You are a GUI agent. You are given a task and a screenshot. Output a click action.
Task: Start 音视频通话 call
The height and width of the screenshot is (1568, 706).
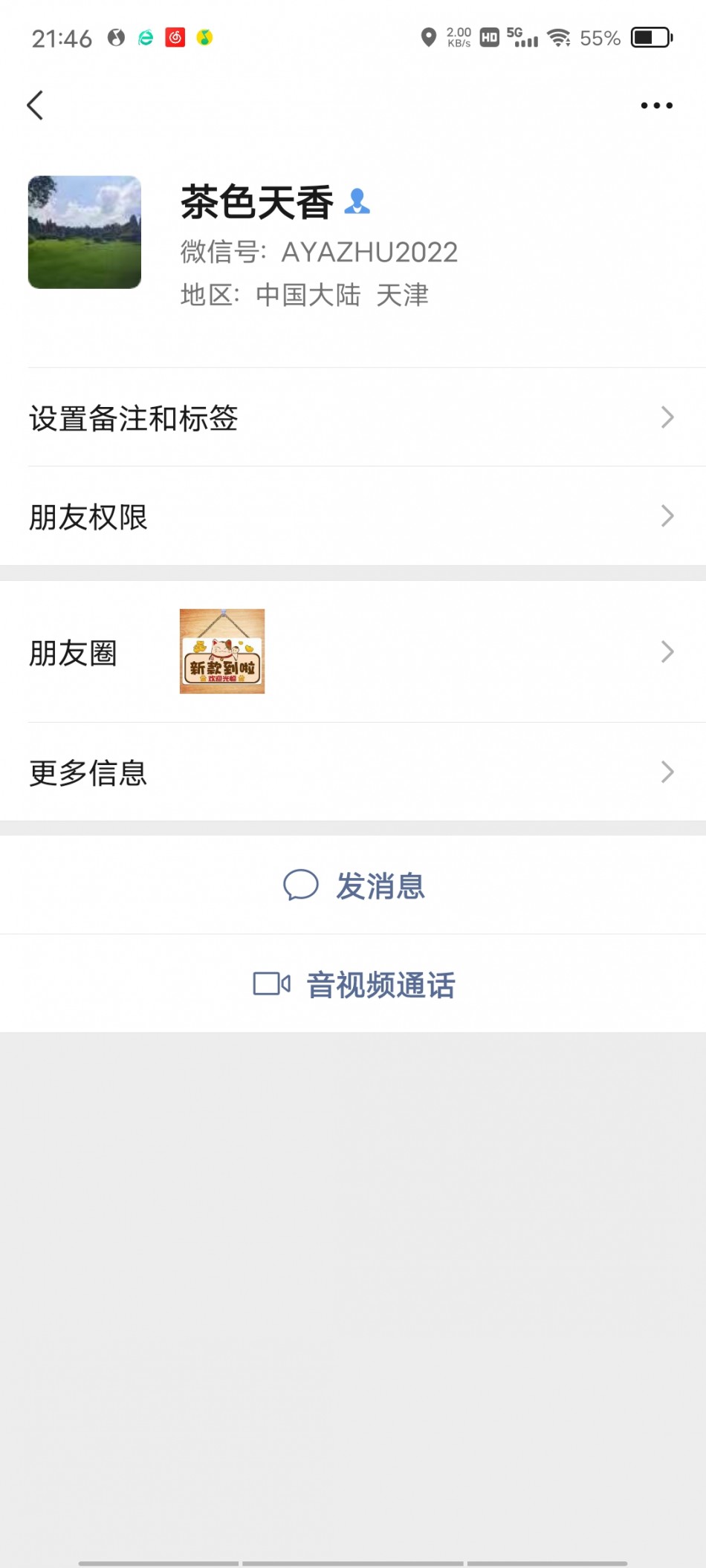tap(354, 984)
